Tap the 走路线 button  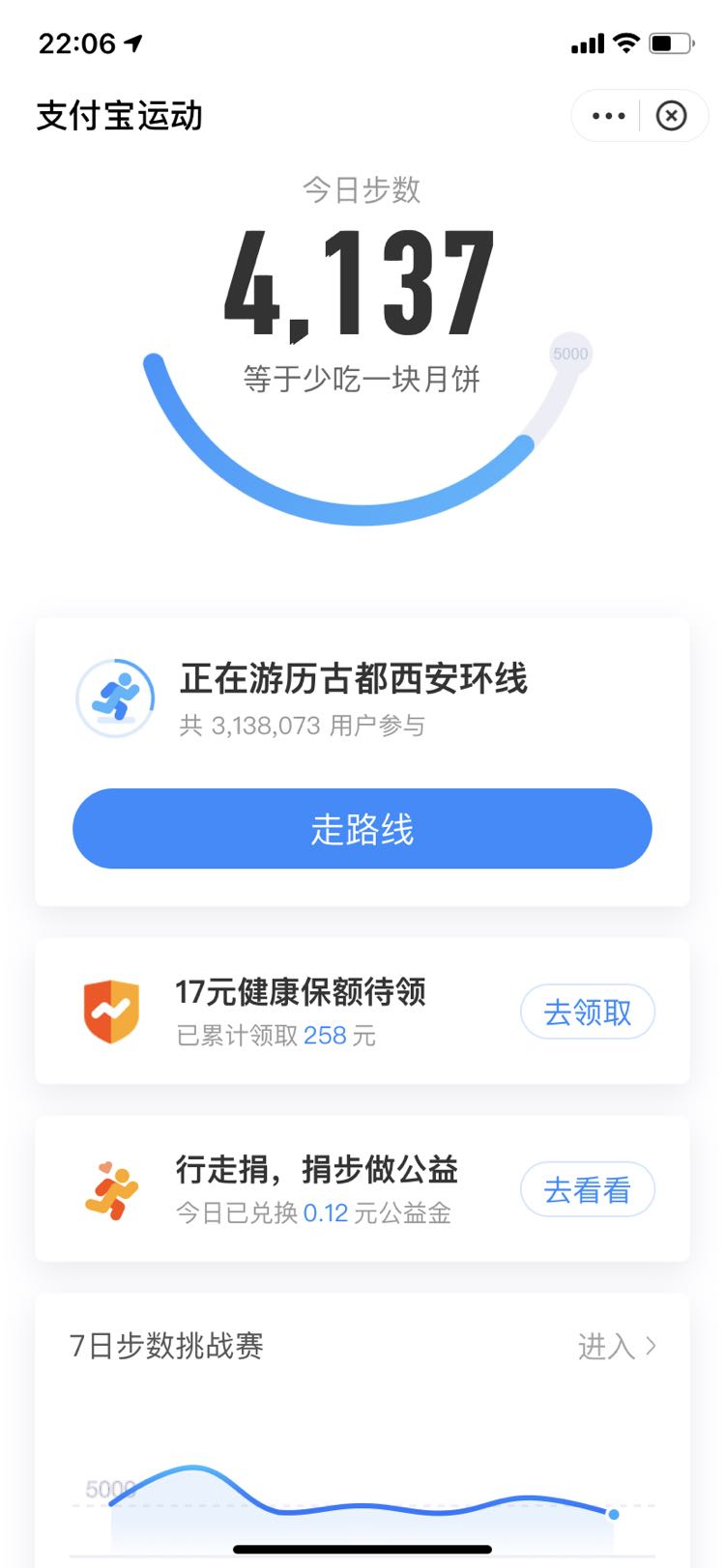362,829
